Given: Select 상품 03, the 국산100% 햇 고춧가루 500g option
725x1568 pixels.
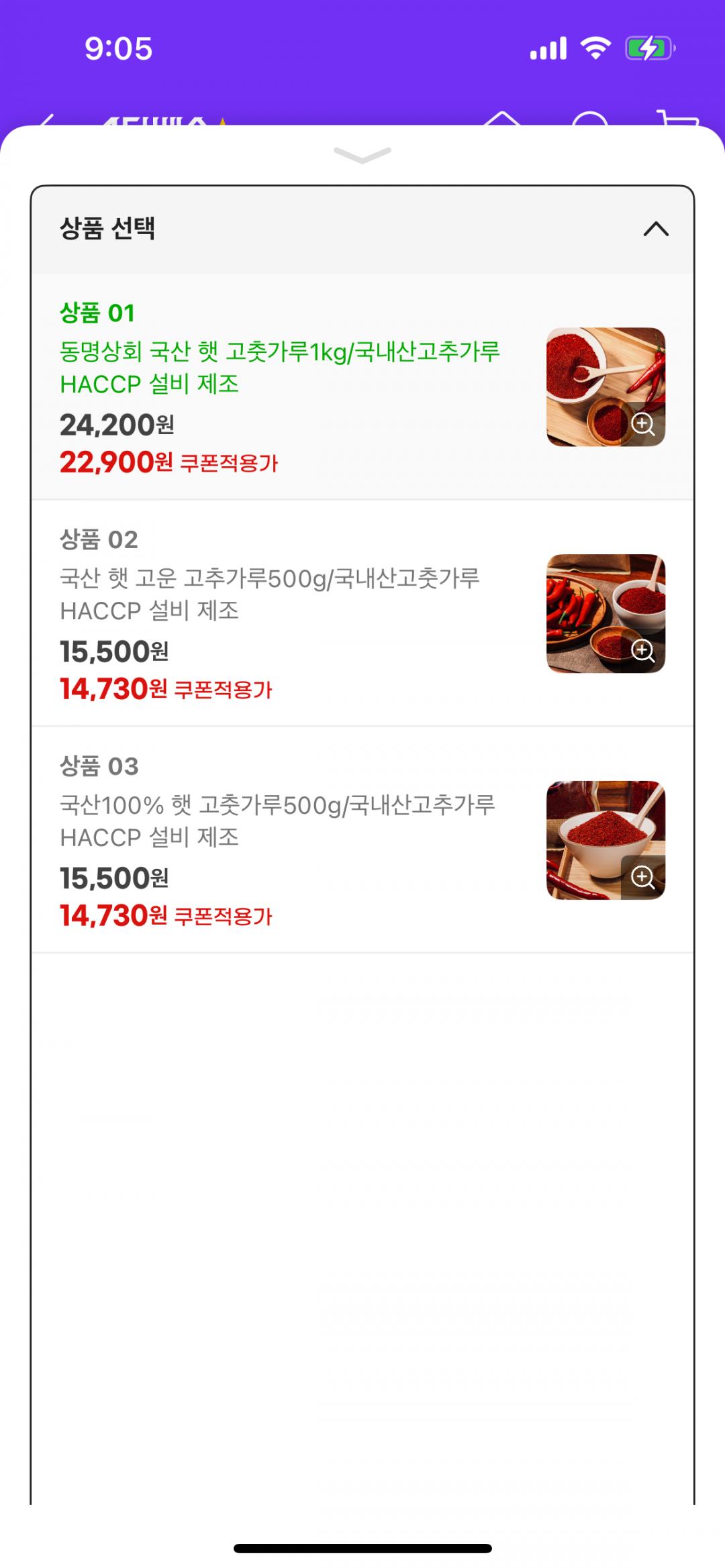Looking at the screenshot, I should coord(282,839).
